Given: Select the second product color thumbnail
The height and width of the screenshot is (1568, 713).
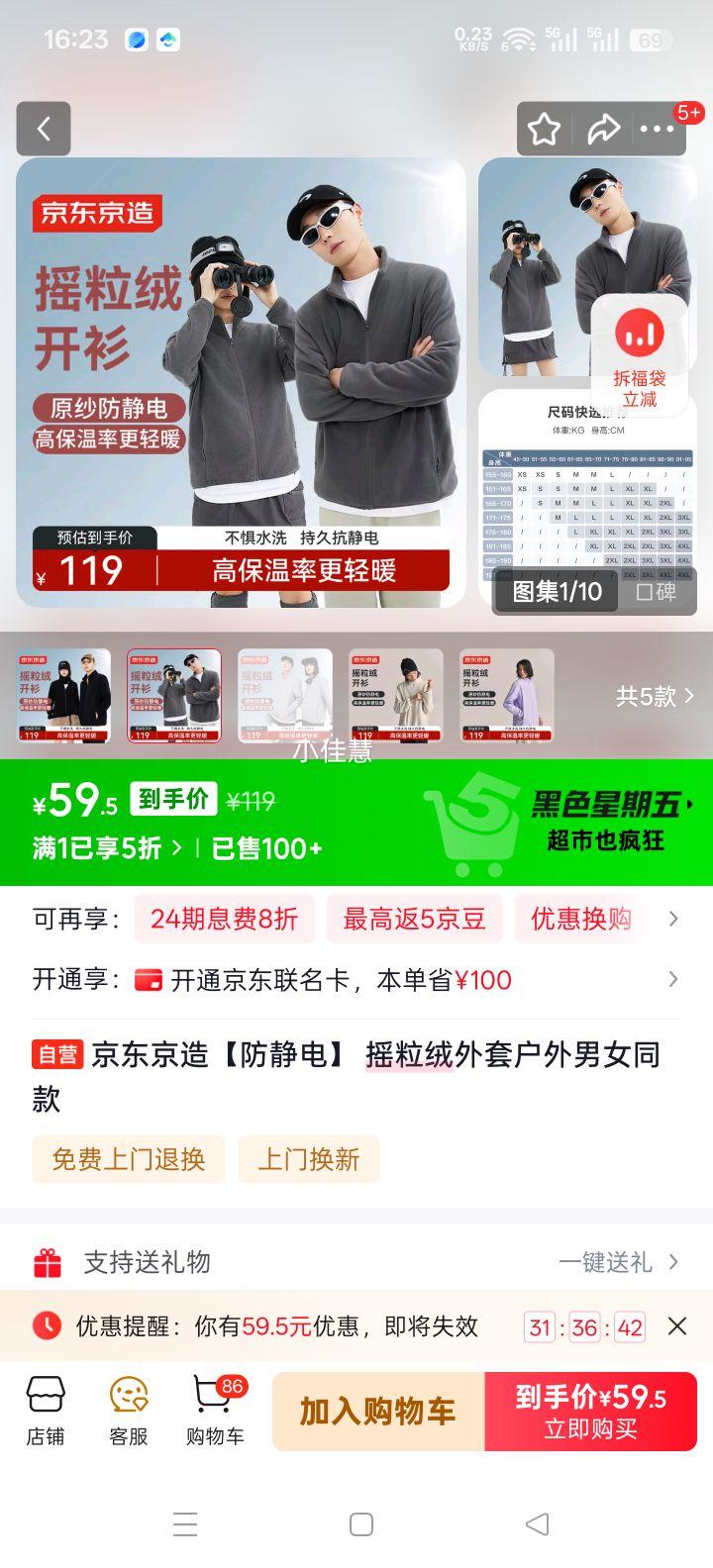Looking at the screenshot, I should click(174, 696).
